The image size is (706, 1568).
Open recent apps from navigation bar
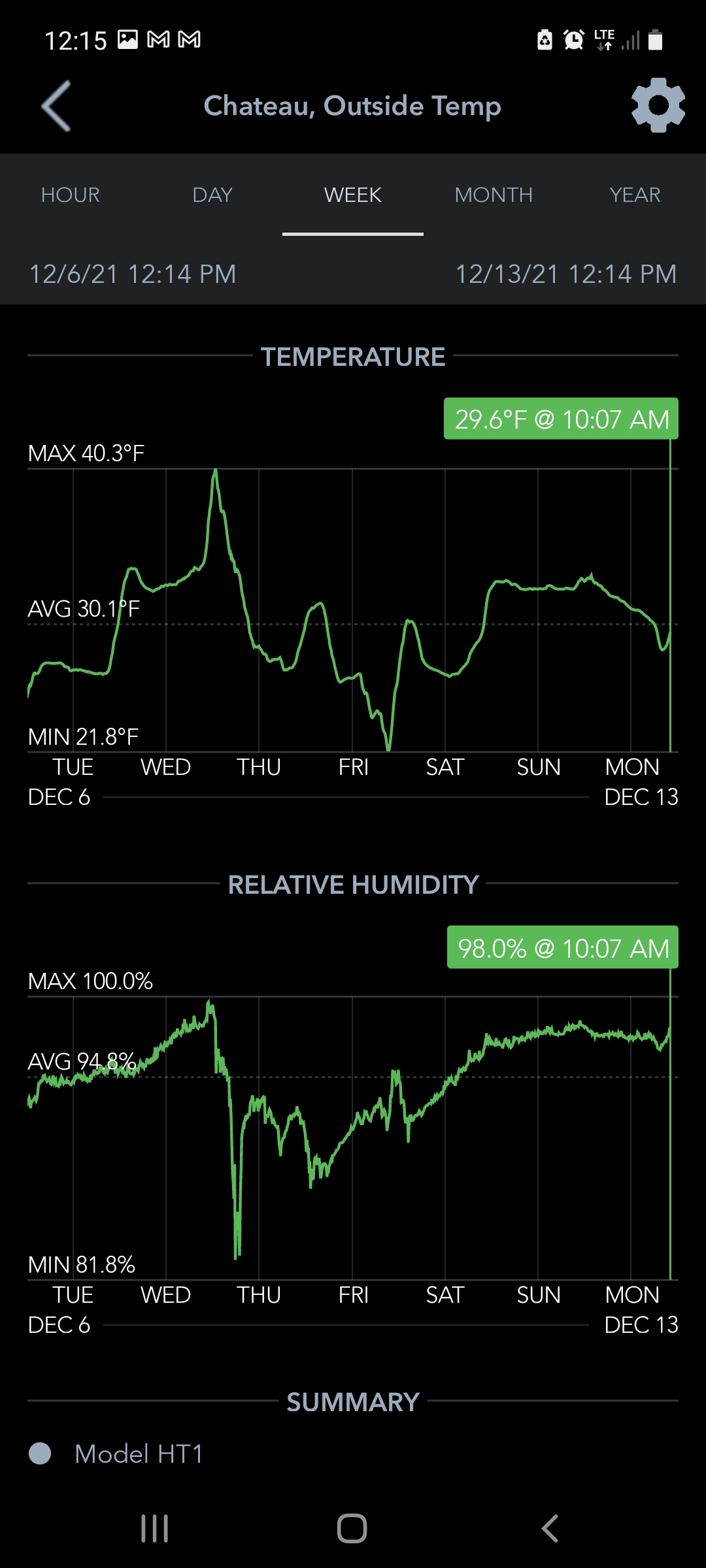(x=155, y=1528)
